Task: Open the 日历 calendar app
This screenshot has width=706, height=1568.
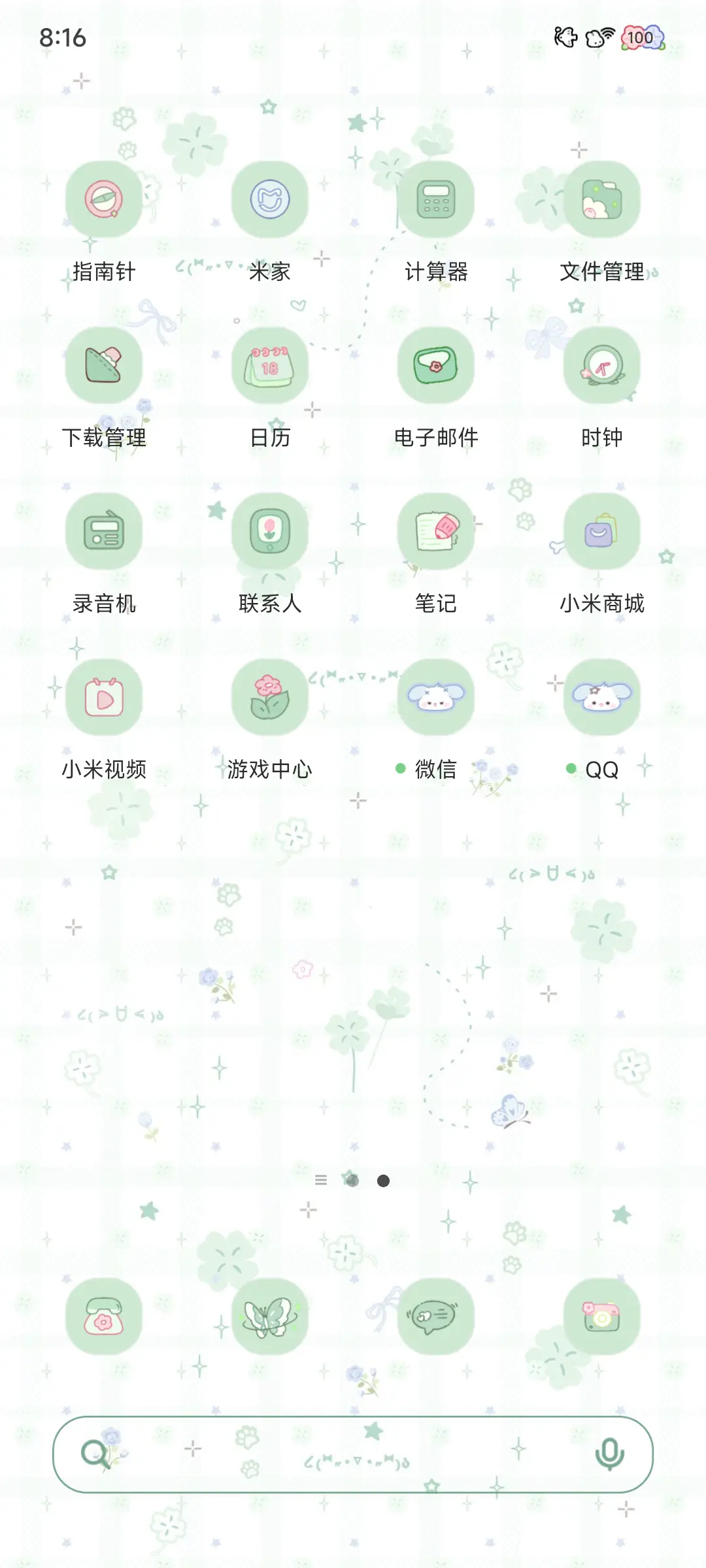Action: click(x=270, y=365)
